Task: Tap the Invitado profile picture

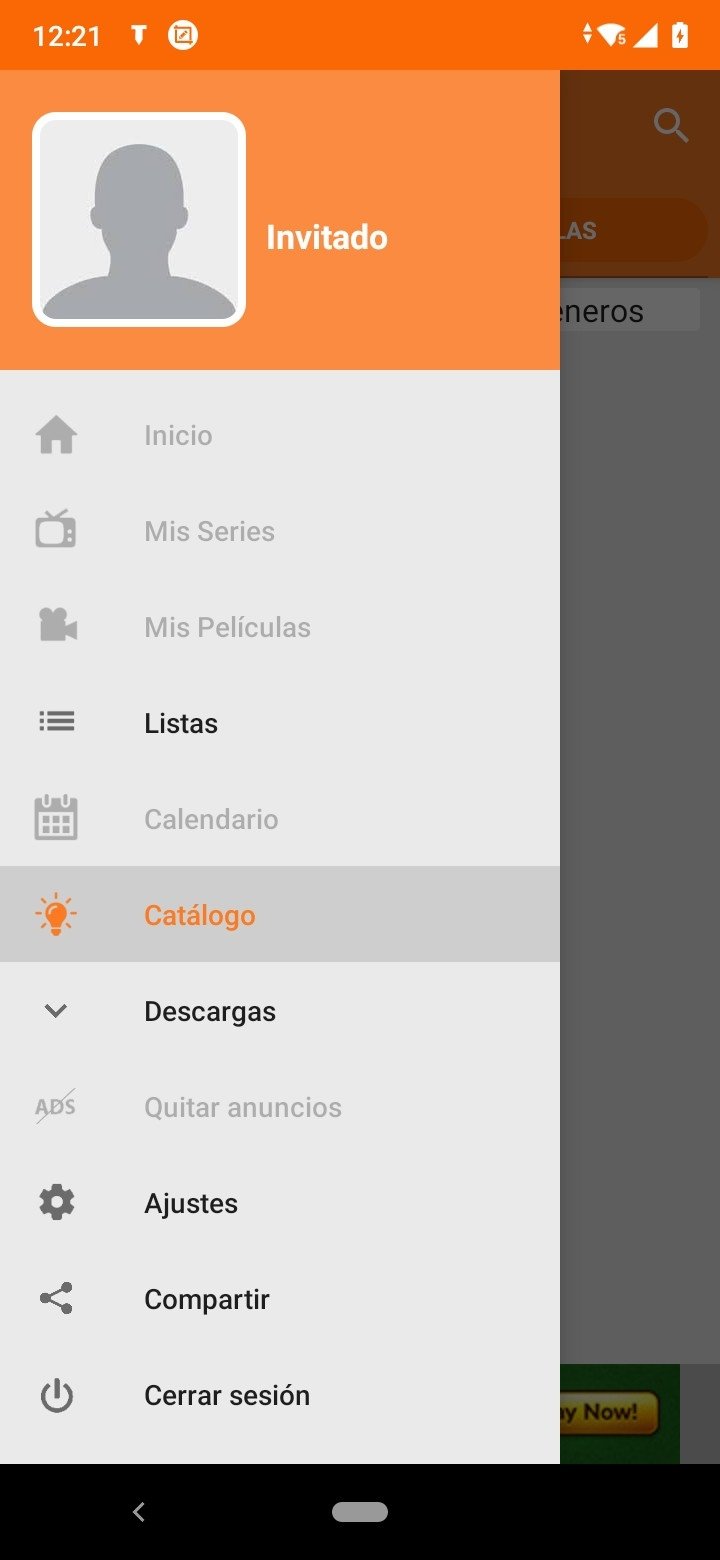Action: (x=139, y=219)
